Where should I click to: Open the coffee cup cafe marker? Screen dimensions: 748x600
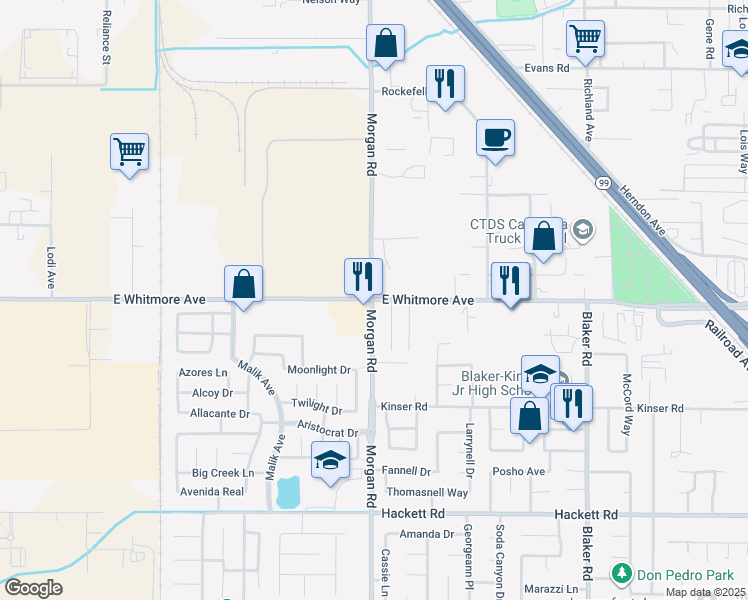(x=494, y=138)
